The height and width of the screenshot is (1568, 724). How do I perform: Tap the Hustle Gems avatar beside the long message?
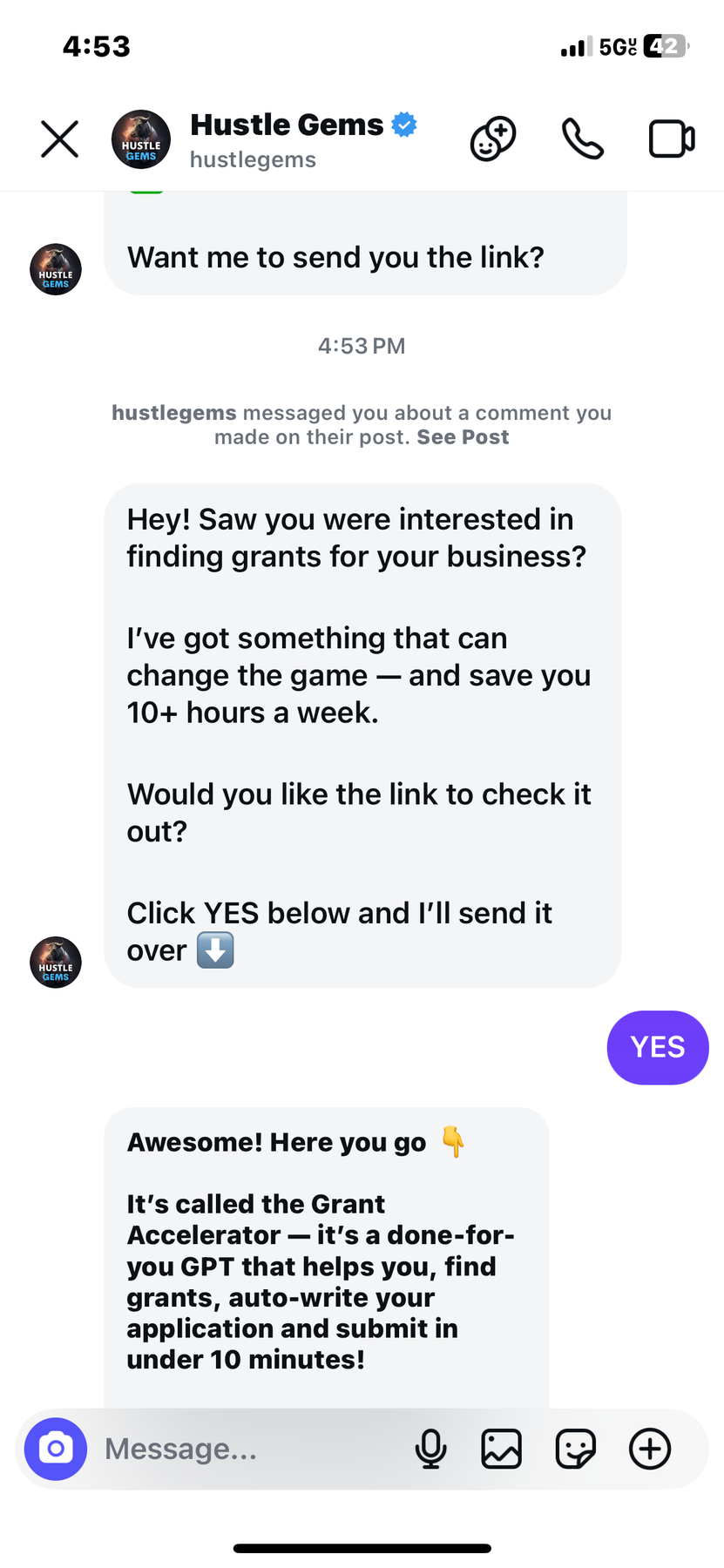point(55,962)
